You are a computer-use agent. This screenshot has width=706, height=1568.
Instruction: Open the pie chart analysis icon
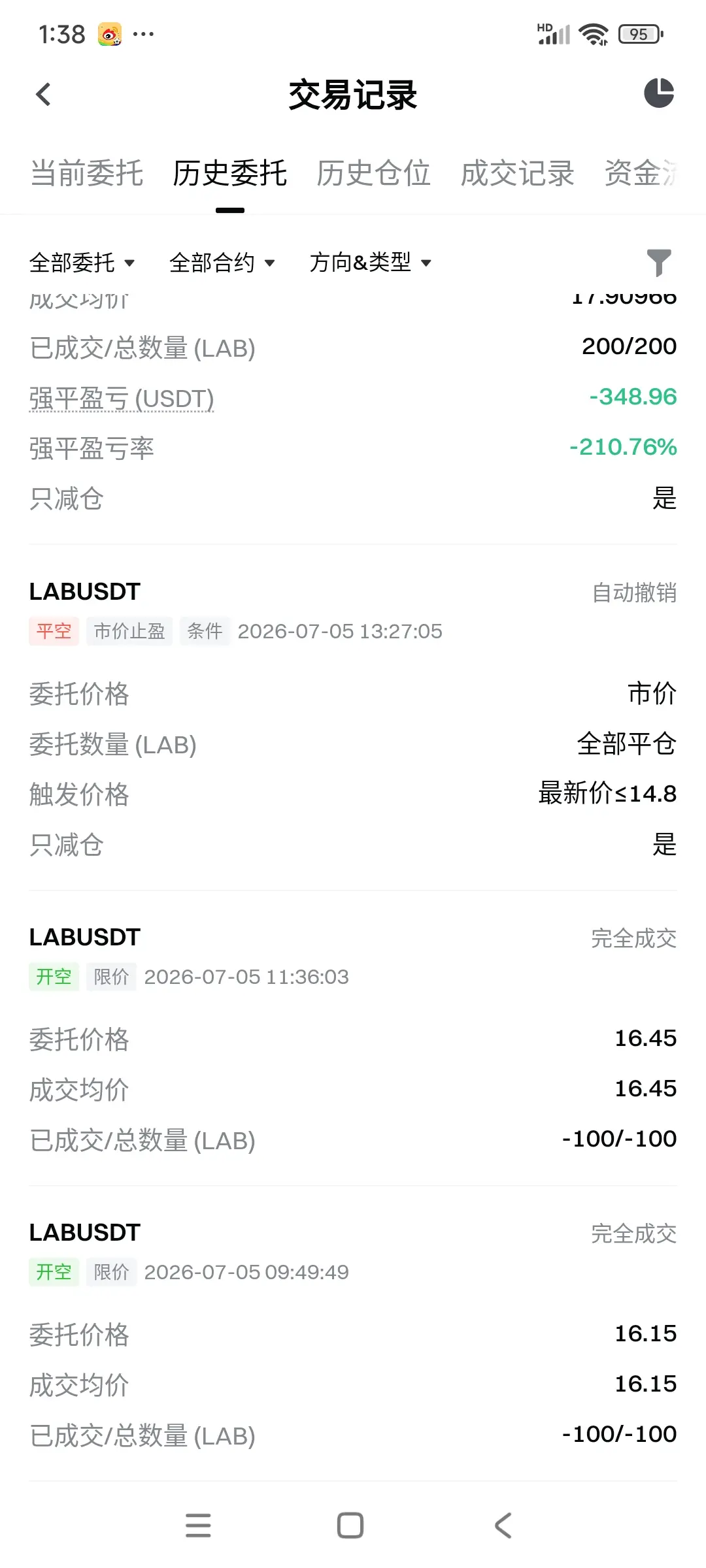tap(659, 93)
